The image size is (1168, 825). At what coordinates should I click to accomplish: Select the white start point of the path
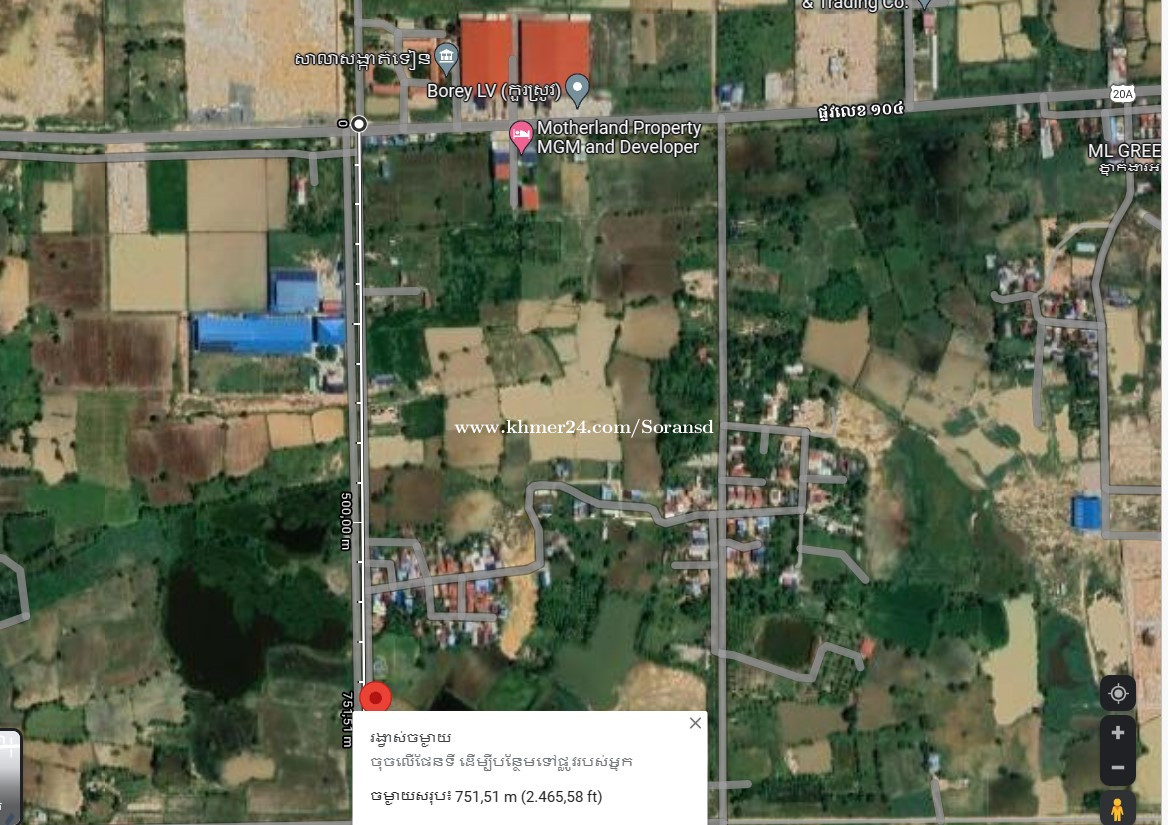click(x=359, y=124)
